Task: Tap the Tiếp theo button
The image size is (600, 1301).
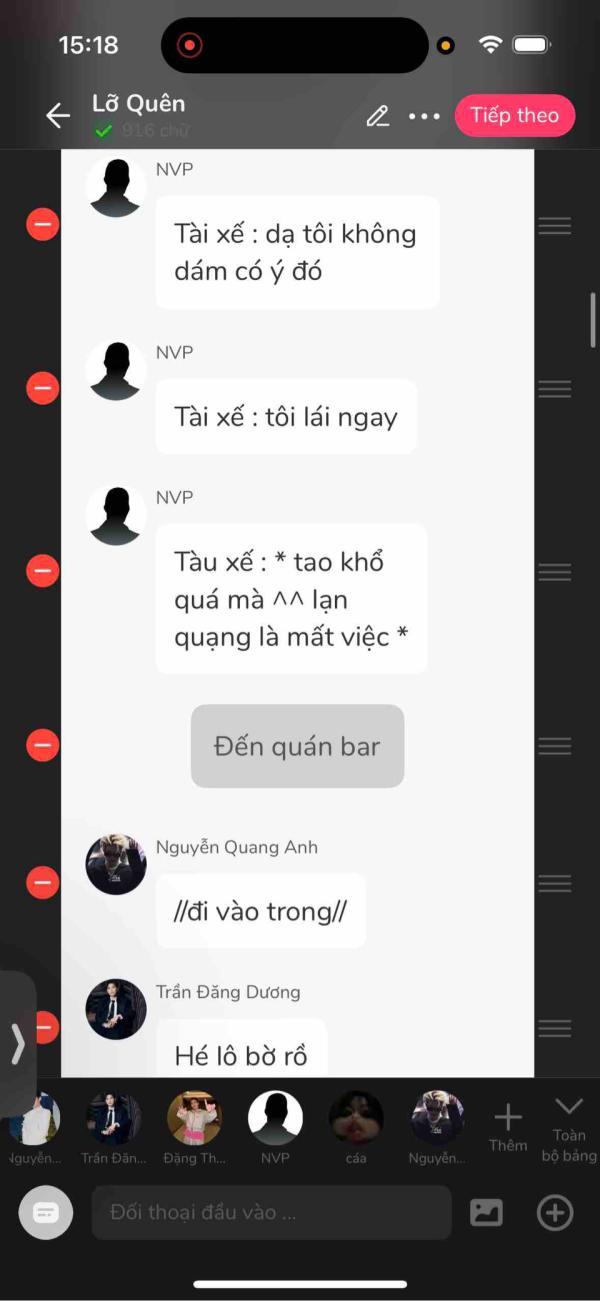Action: pyautogui.click(x=515, y=115)
